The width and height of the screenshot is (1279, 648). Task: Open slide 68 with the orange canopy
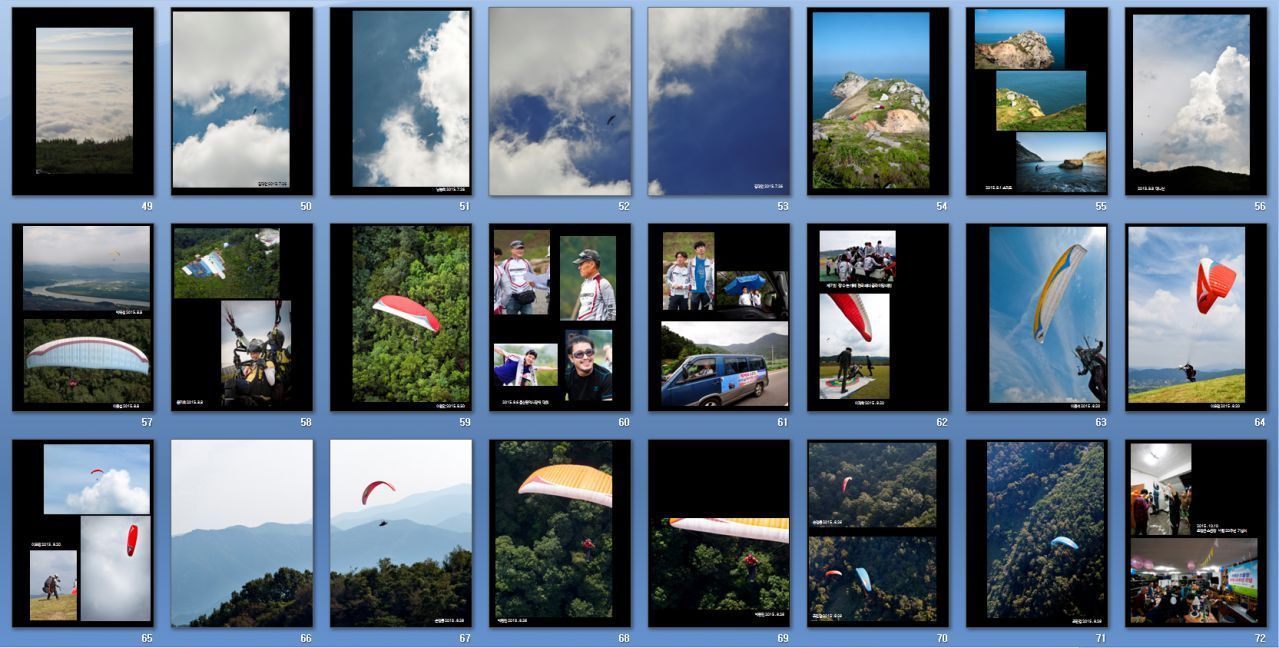point(560,533)
